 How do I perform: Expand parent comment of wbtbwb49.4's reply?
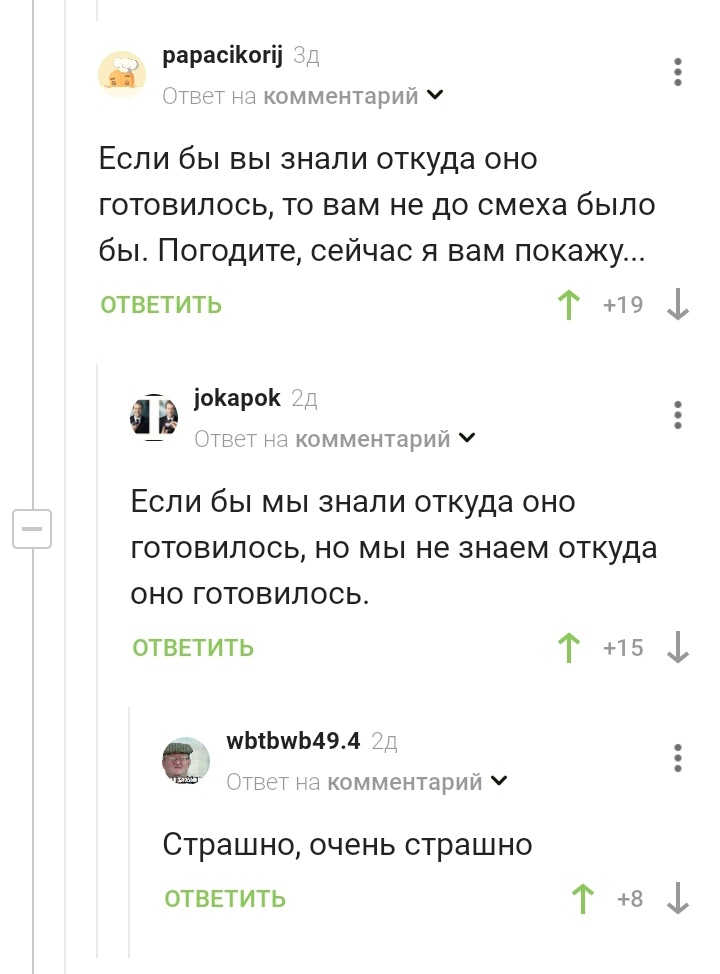(499, 781)
